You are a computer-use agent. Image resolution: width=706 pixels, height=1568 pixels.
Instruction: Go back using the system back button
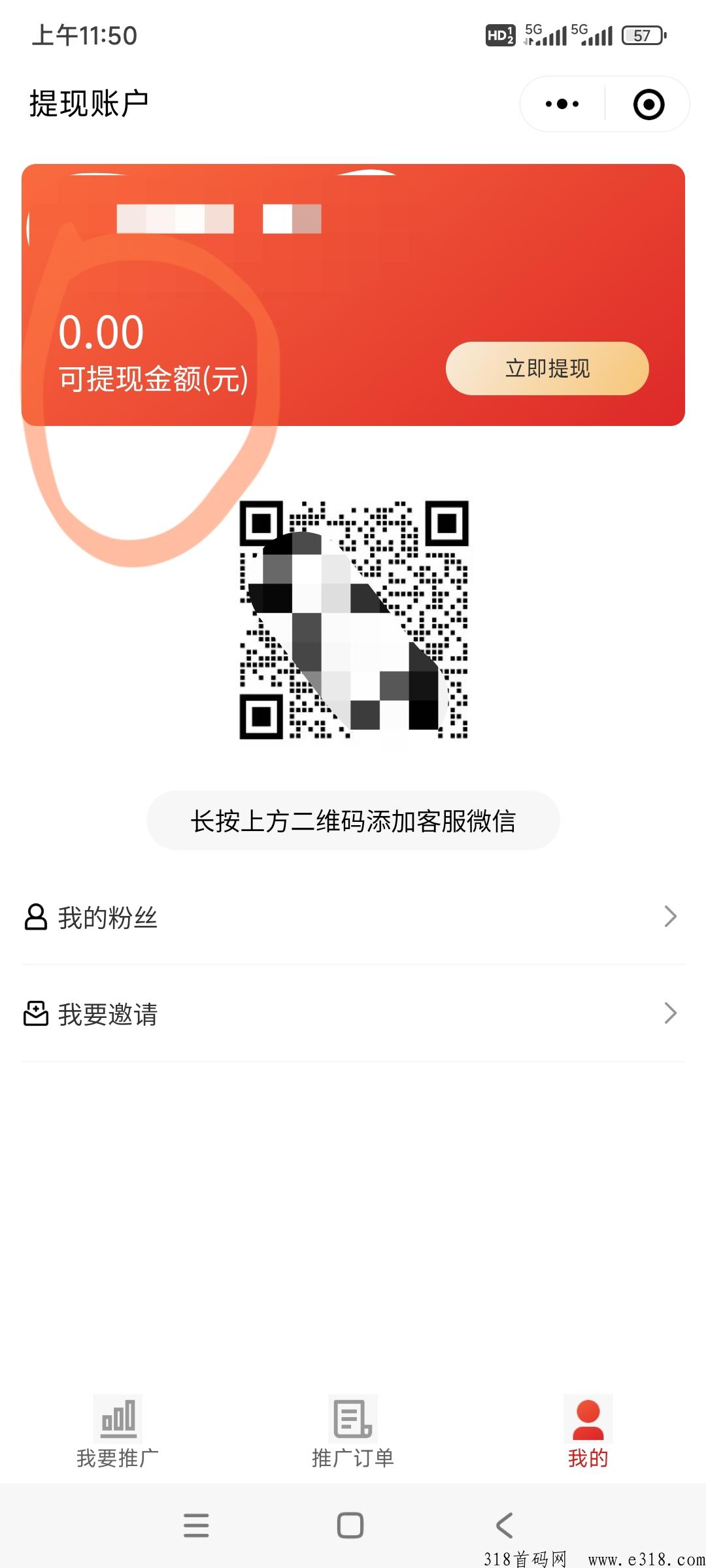click(x=505, y=1526)
